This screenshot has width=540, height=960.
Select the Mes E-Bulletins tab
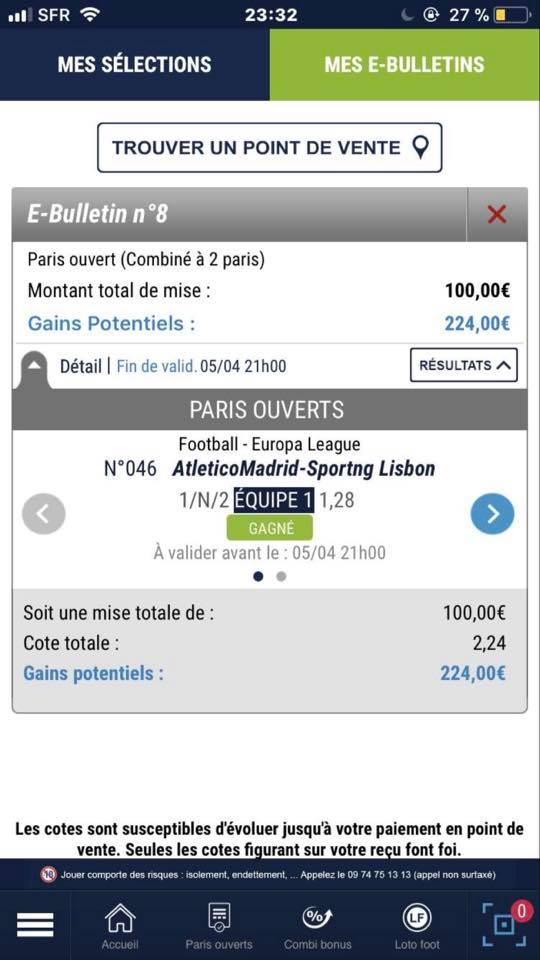405,64
